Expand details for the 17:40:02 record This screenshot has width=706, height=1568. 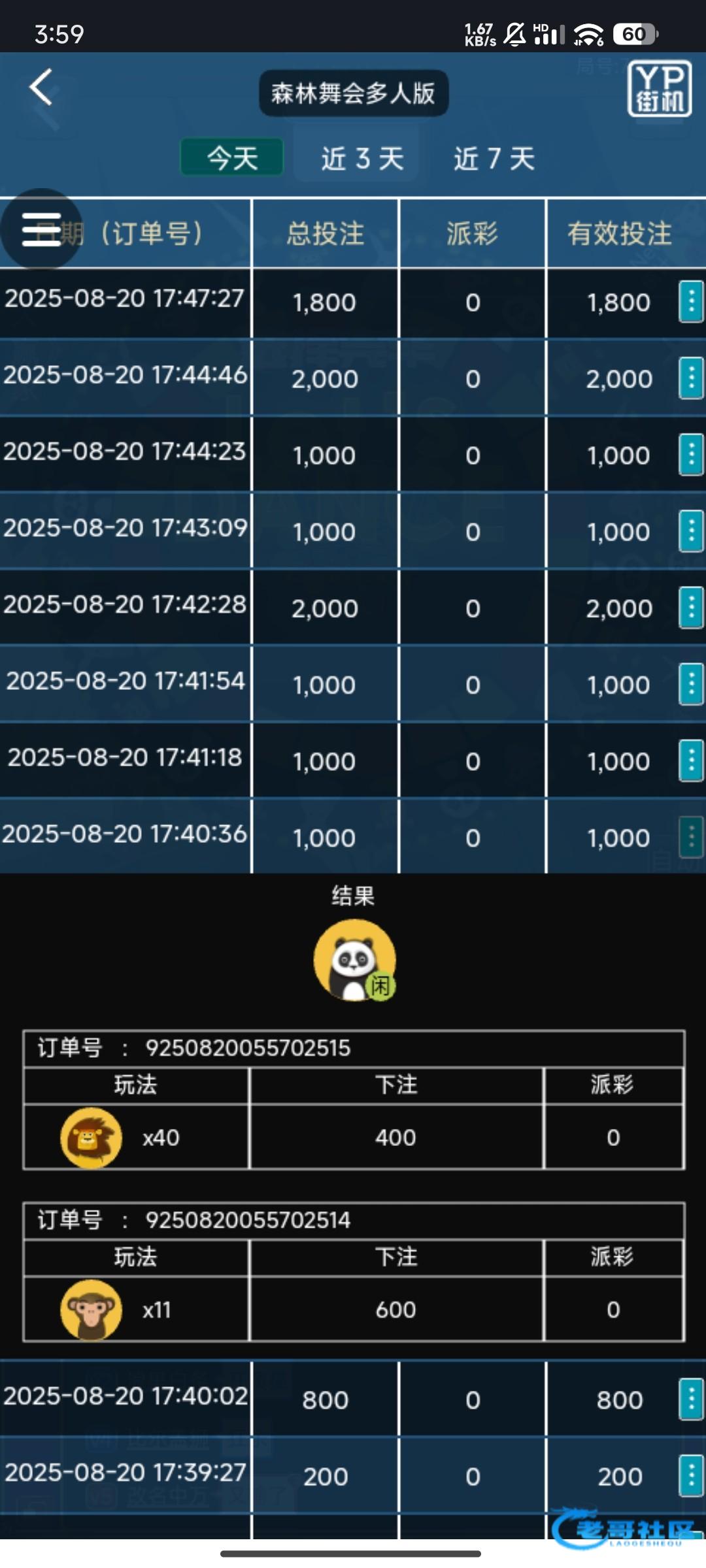[690, 1399]
